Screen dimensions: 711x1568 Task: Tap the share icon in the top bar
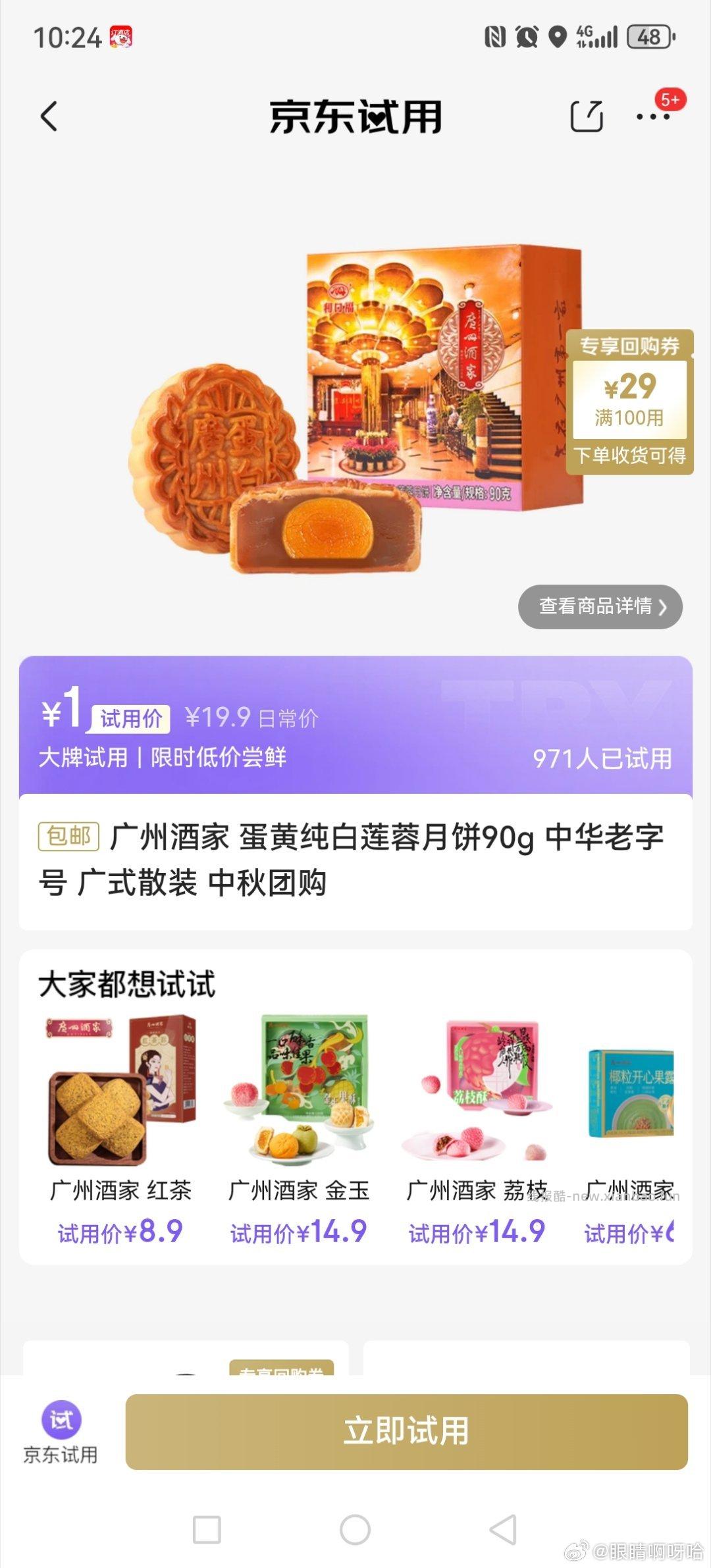pos(588,115)
